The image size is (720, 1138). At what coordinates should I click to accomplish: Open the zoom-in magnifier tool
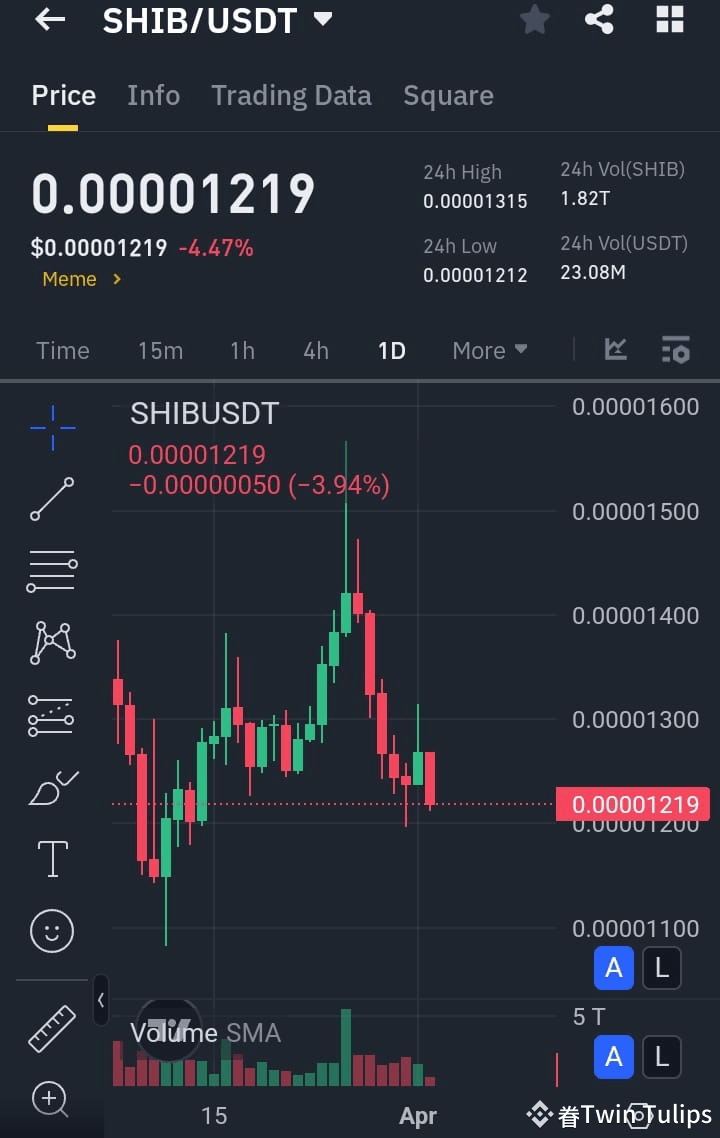click(50, 1099)
